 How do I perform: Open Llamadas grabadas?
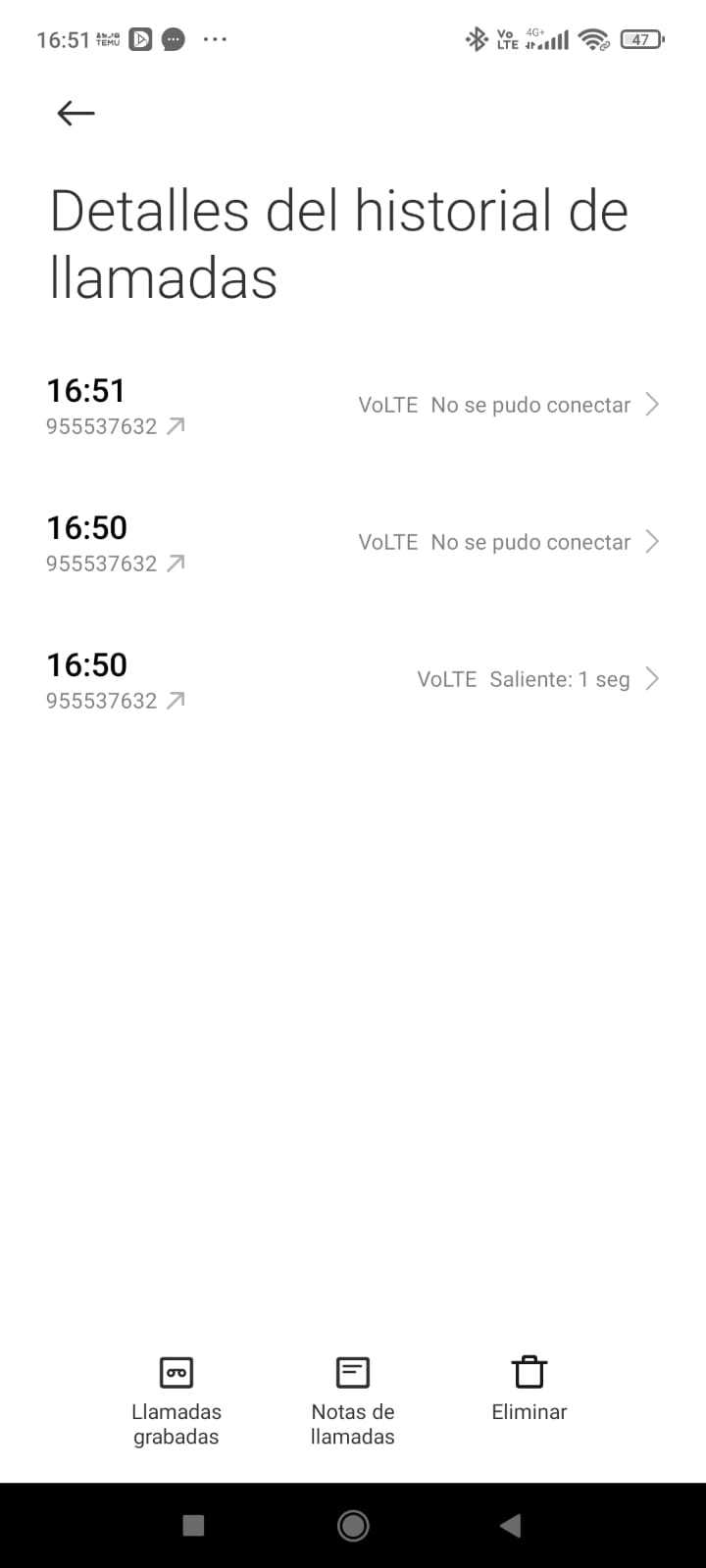pos(176,1400)
